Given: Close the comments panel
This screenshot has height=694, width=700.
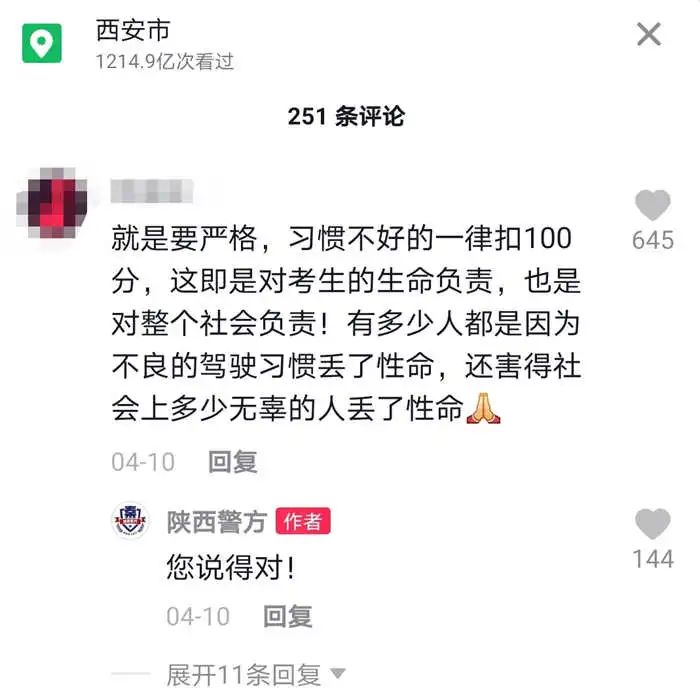Looking at the screenshot, I should tap(649, 35).
